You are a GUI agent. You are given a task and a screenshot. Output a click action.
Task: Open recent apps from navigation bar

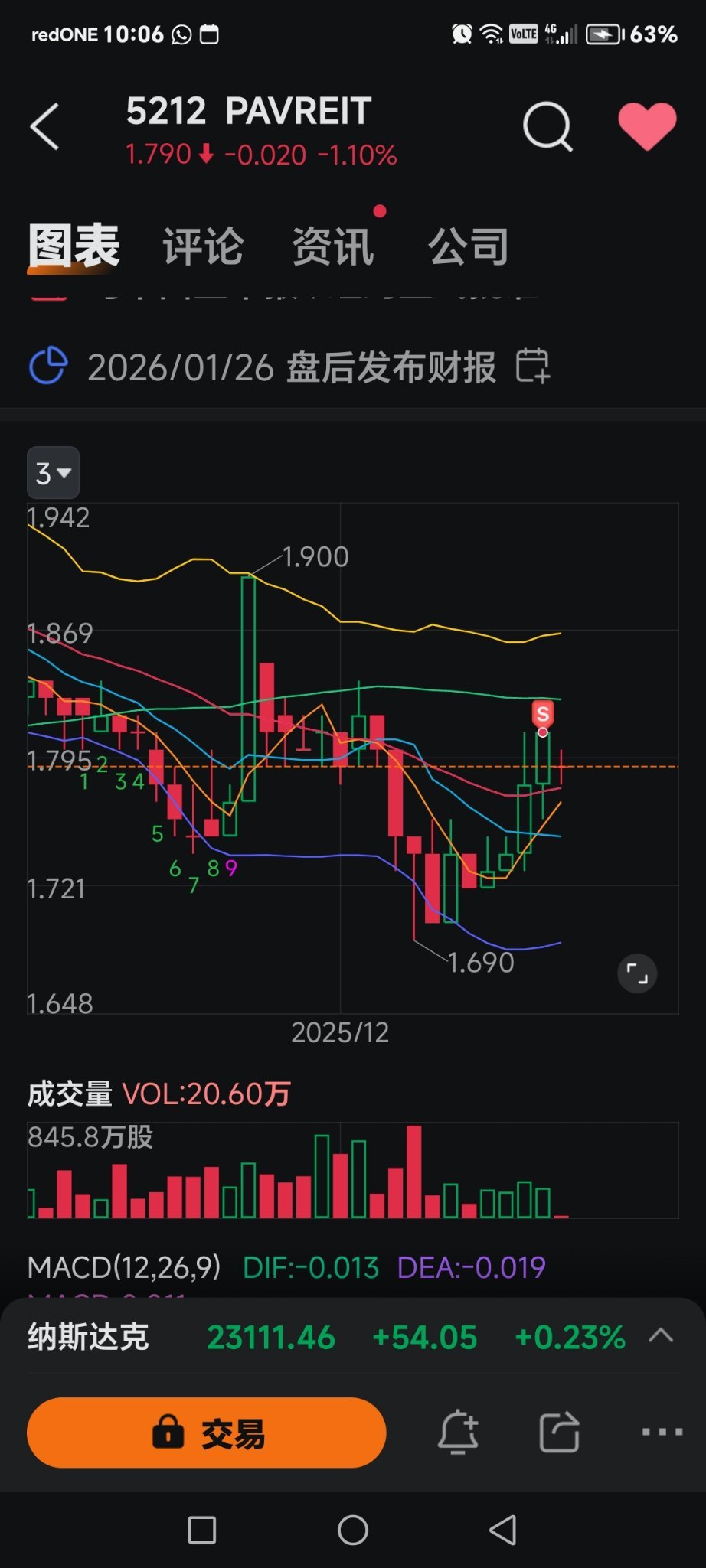(202, 1530)
